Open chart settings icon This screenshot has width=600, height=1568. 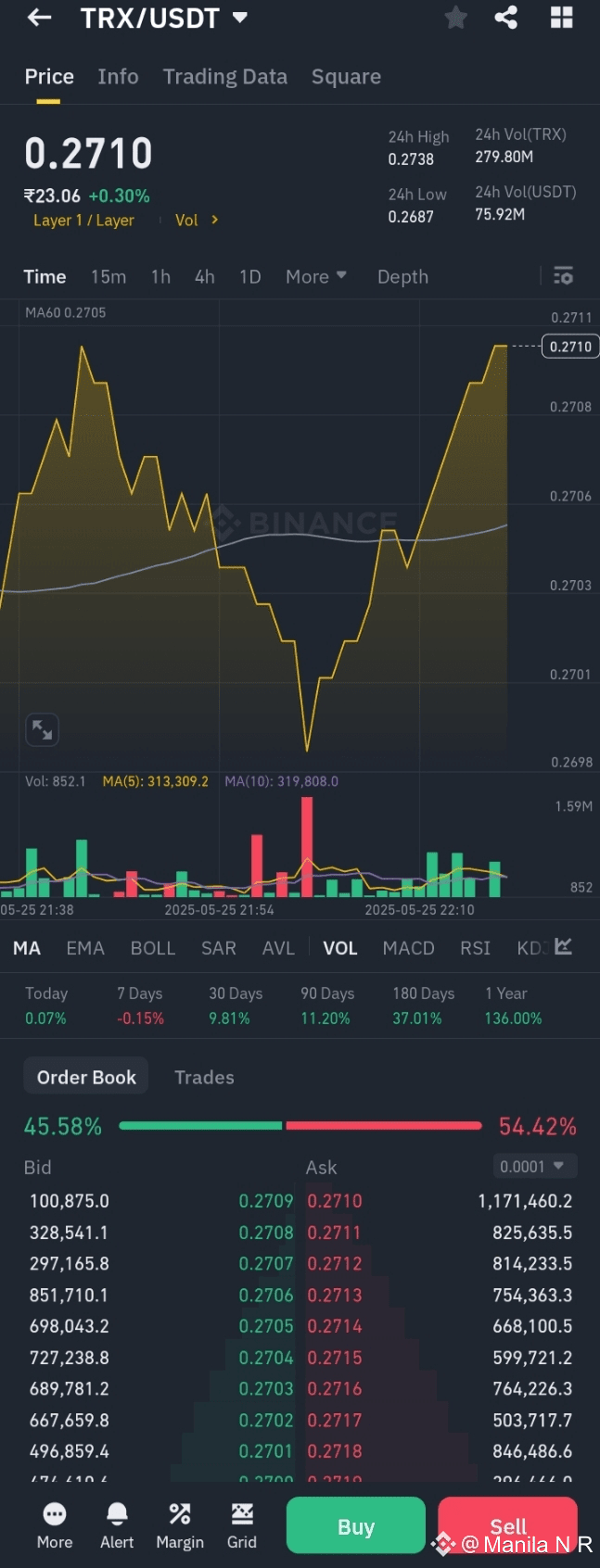(563, 276)
